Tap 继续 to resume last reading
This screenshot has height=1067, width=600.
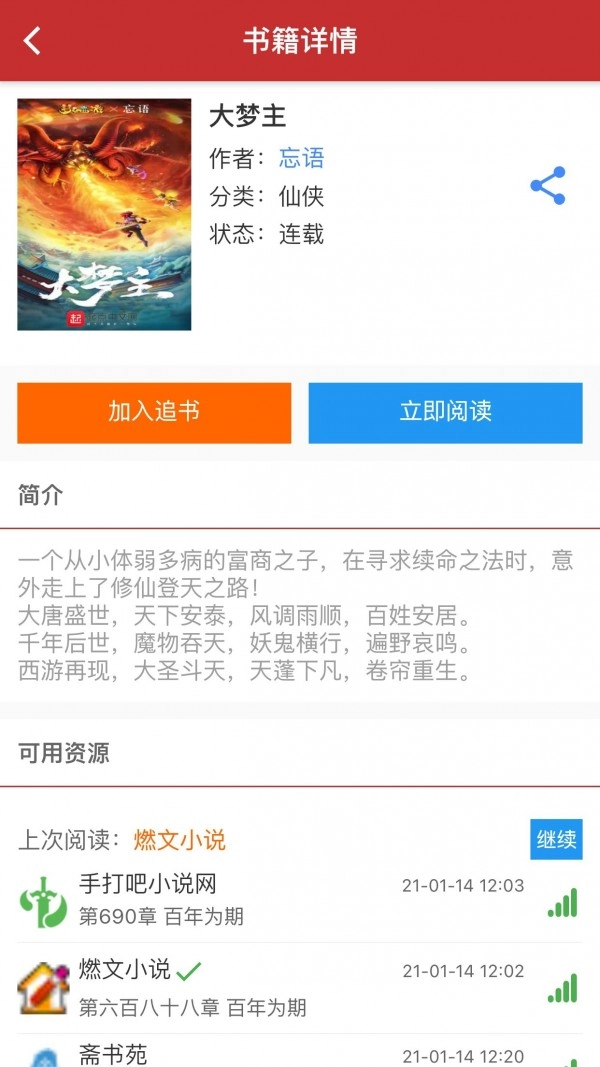coord(555,840)
